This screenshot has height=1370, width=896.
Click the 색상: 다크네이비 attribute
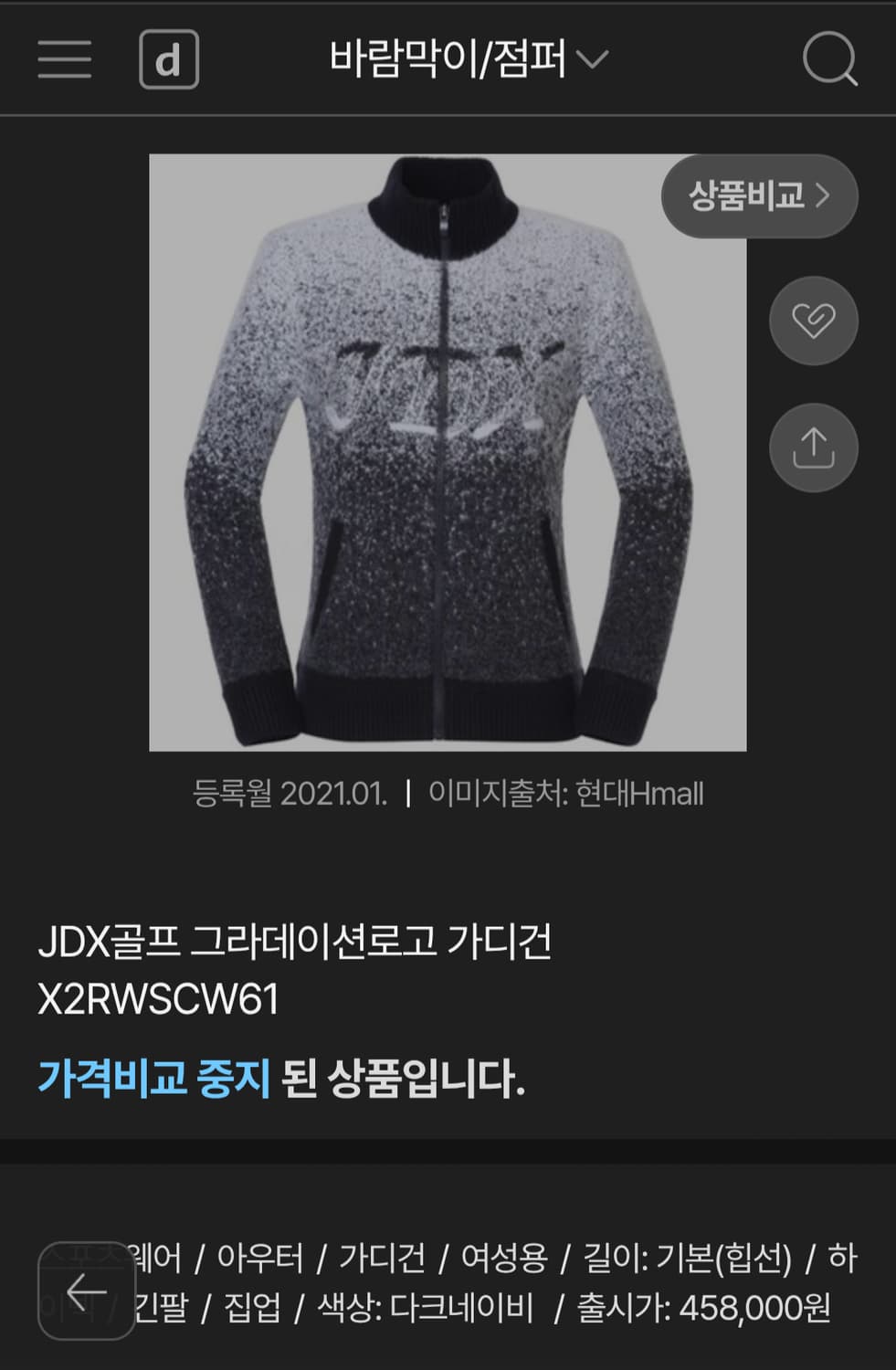[x=427, y=1307]
